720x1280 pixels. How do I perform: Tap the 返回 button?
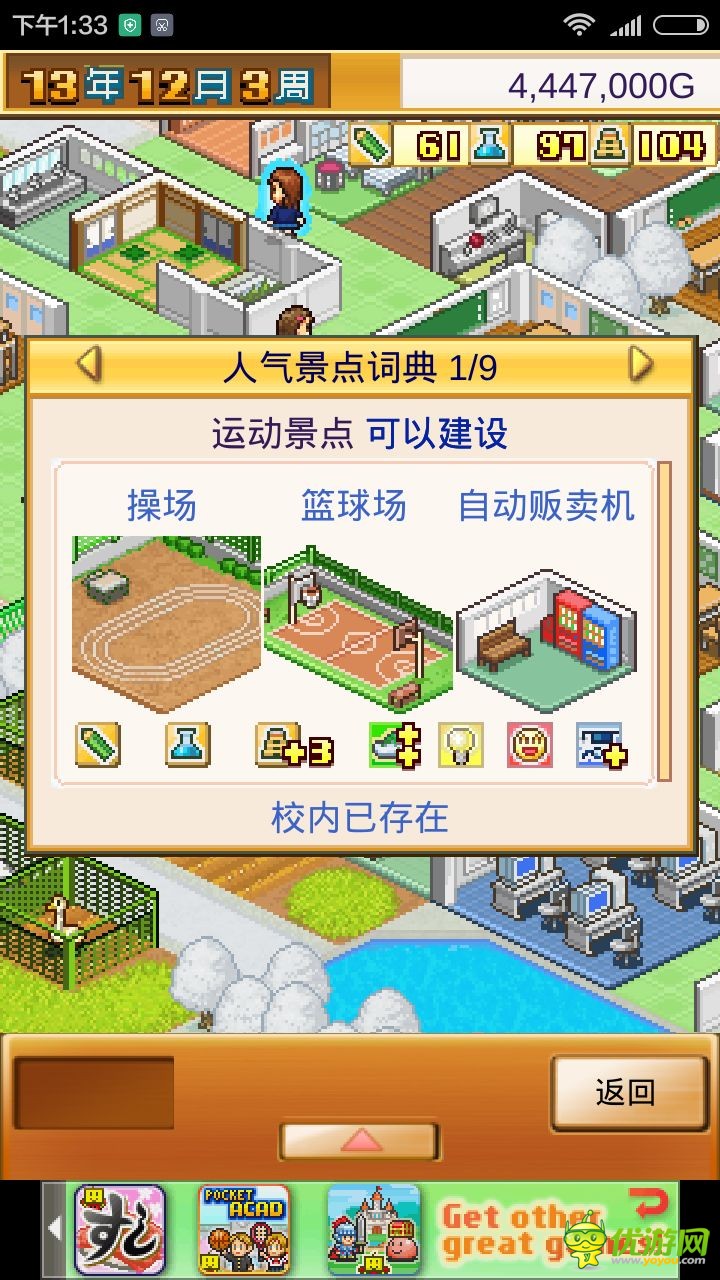click(x=626, y=1093)
